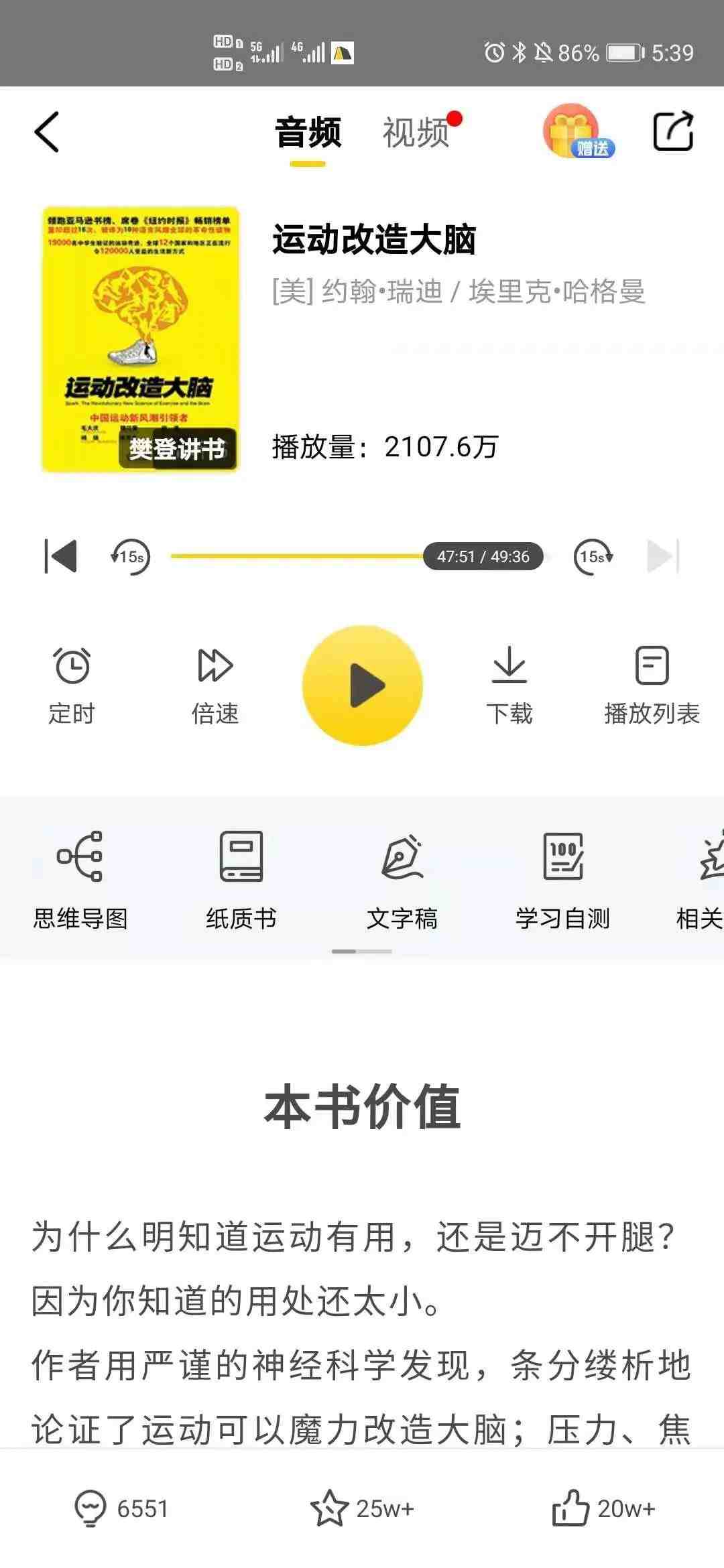
Task: Set a sleep timer with 定时
Action: [72, 685]
